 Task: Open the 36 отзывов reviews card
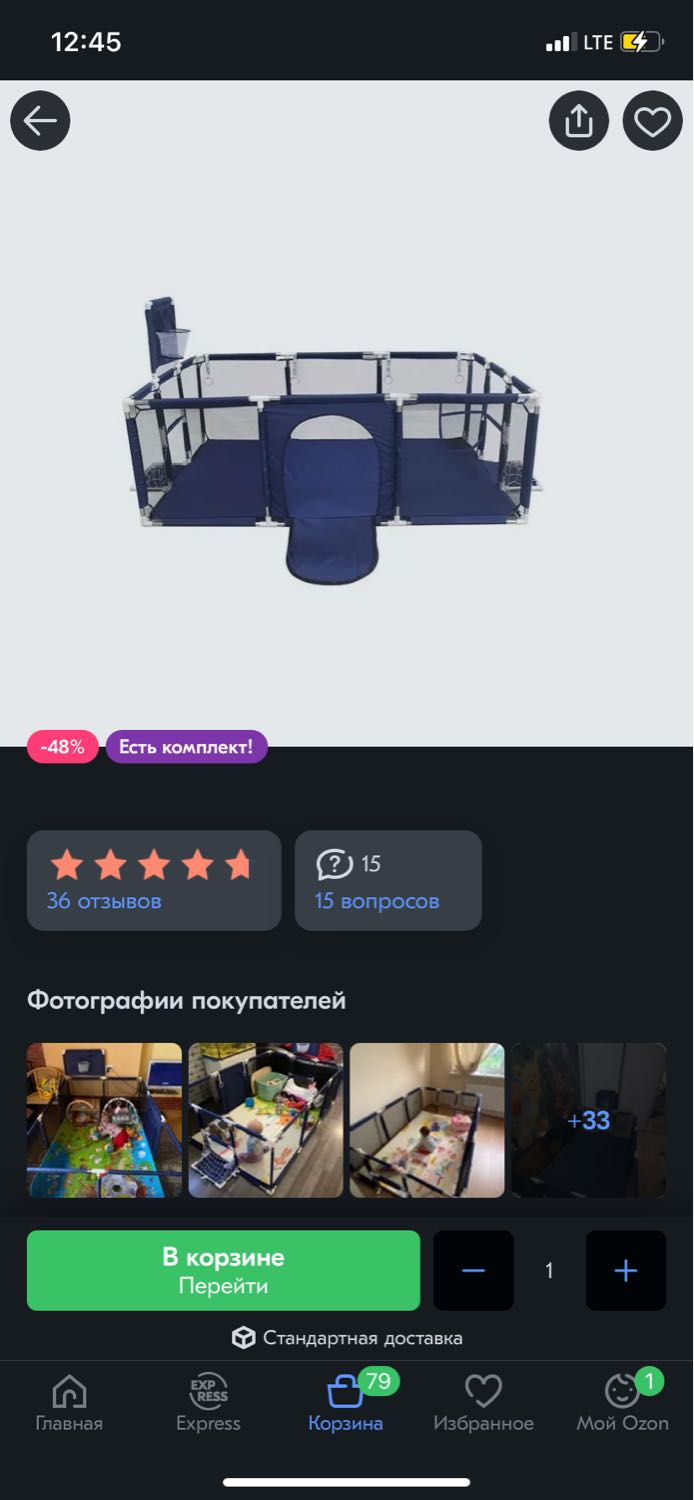(154, 880)
